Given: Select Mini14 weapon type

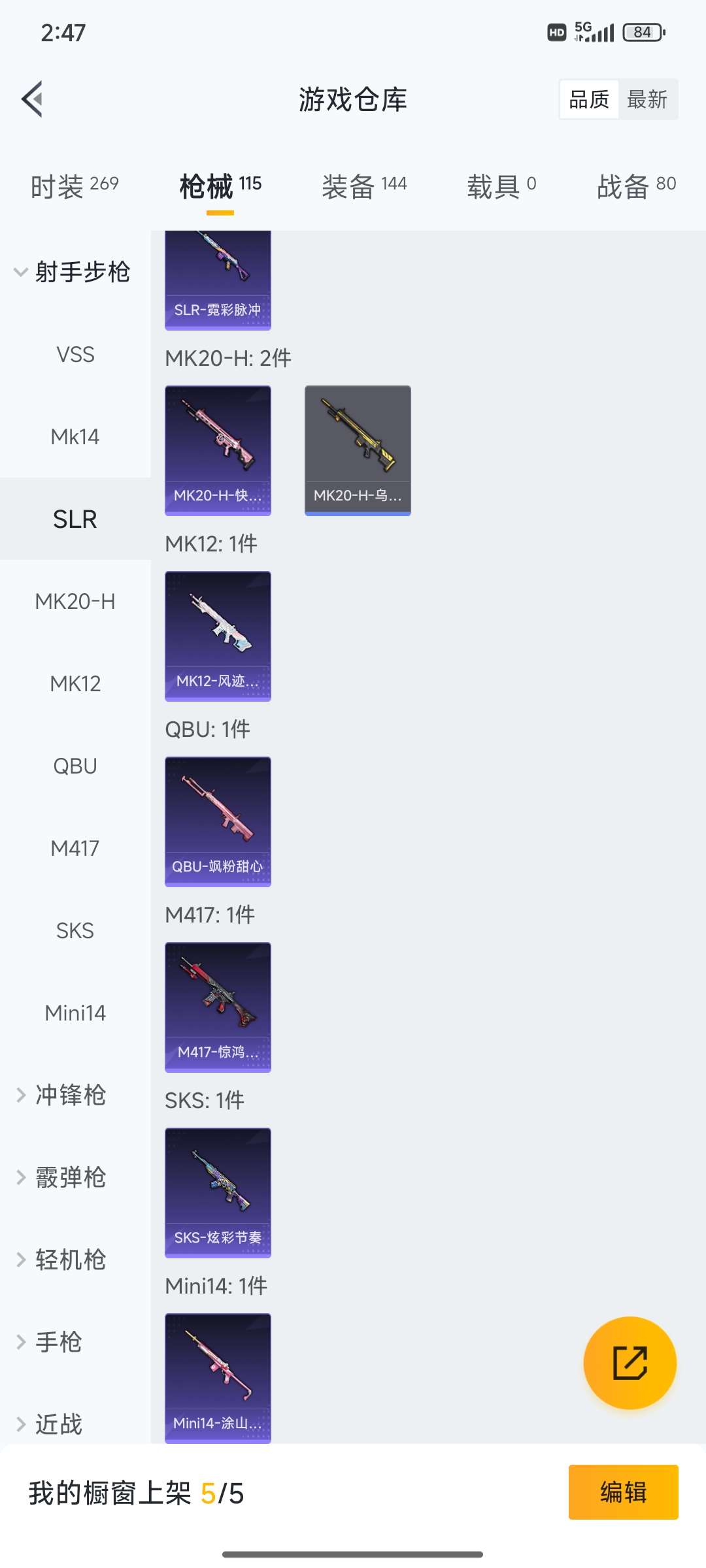Looking at the screenshot, I should 75,1013.
